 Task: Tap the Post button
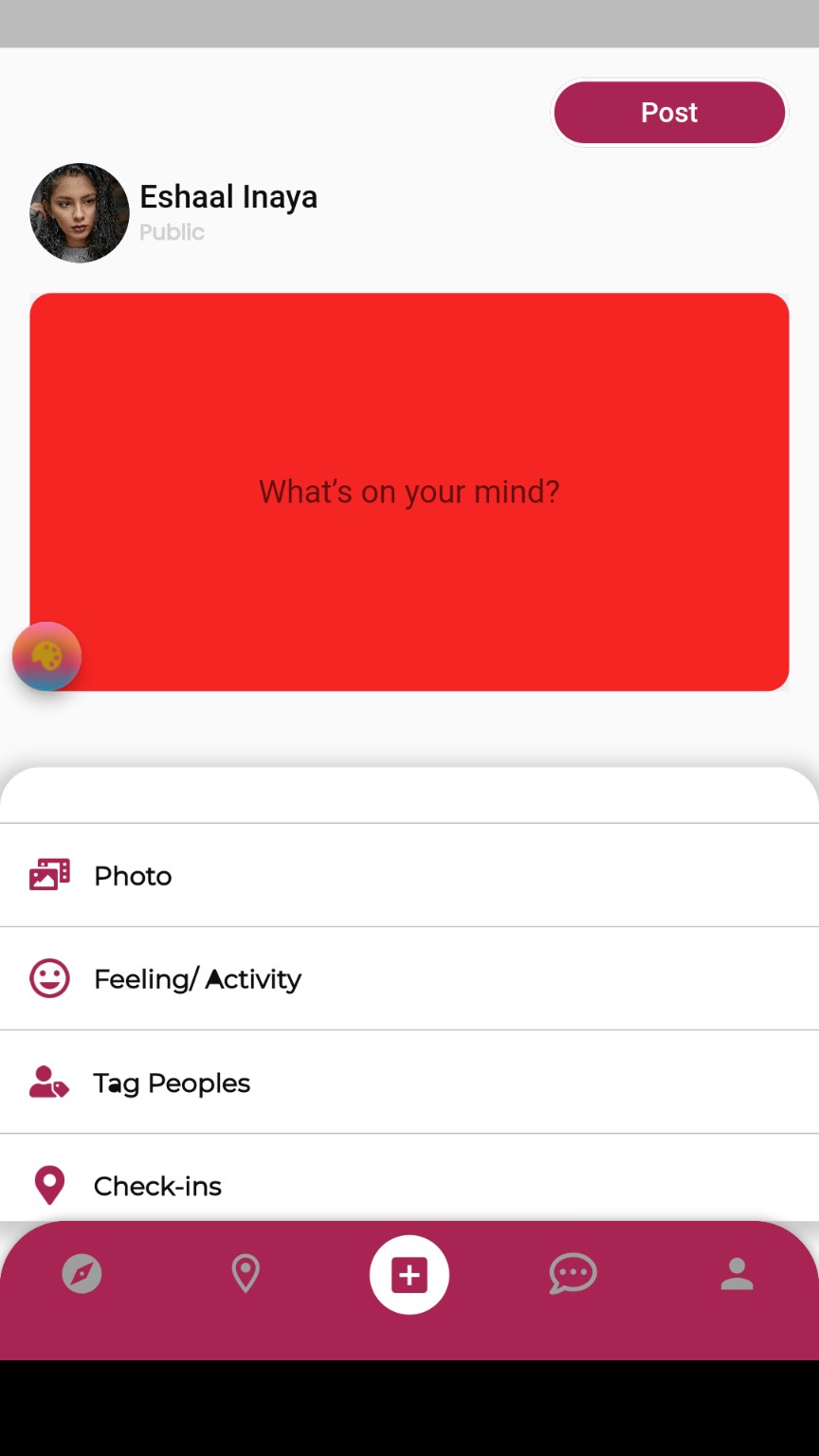(669, 113)
